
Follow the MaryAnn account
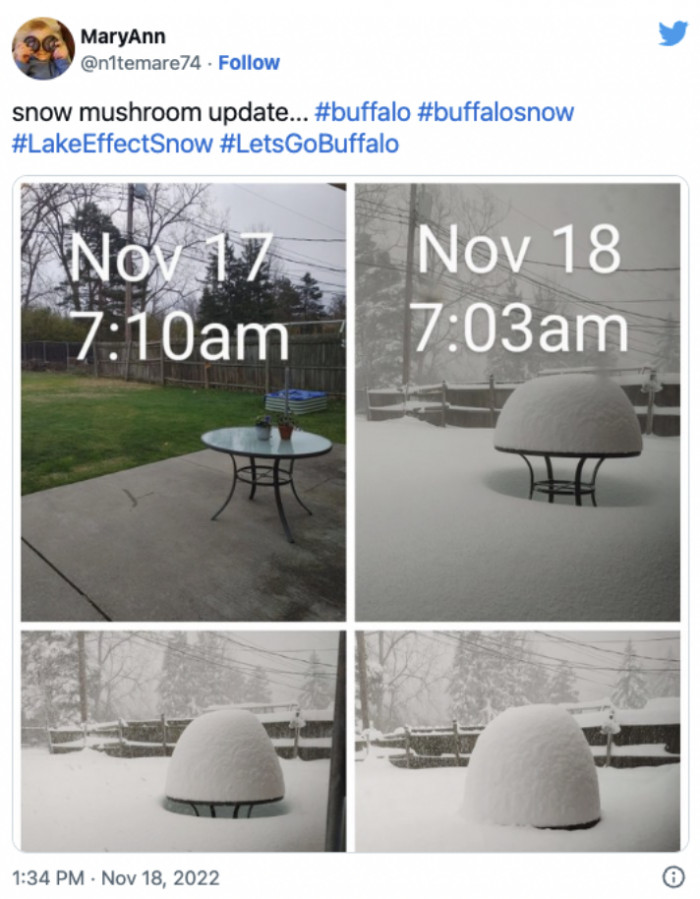click(249, 63)
